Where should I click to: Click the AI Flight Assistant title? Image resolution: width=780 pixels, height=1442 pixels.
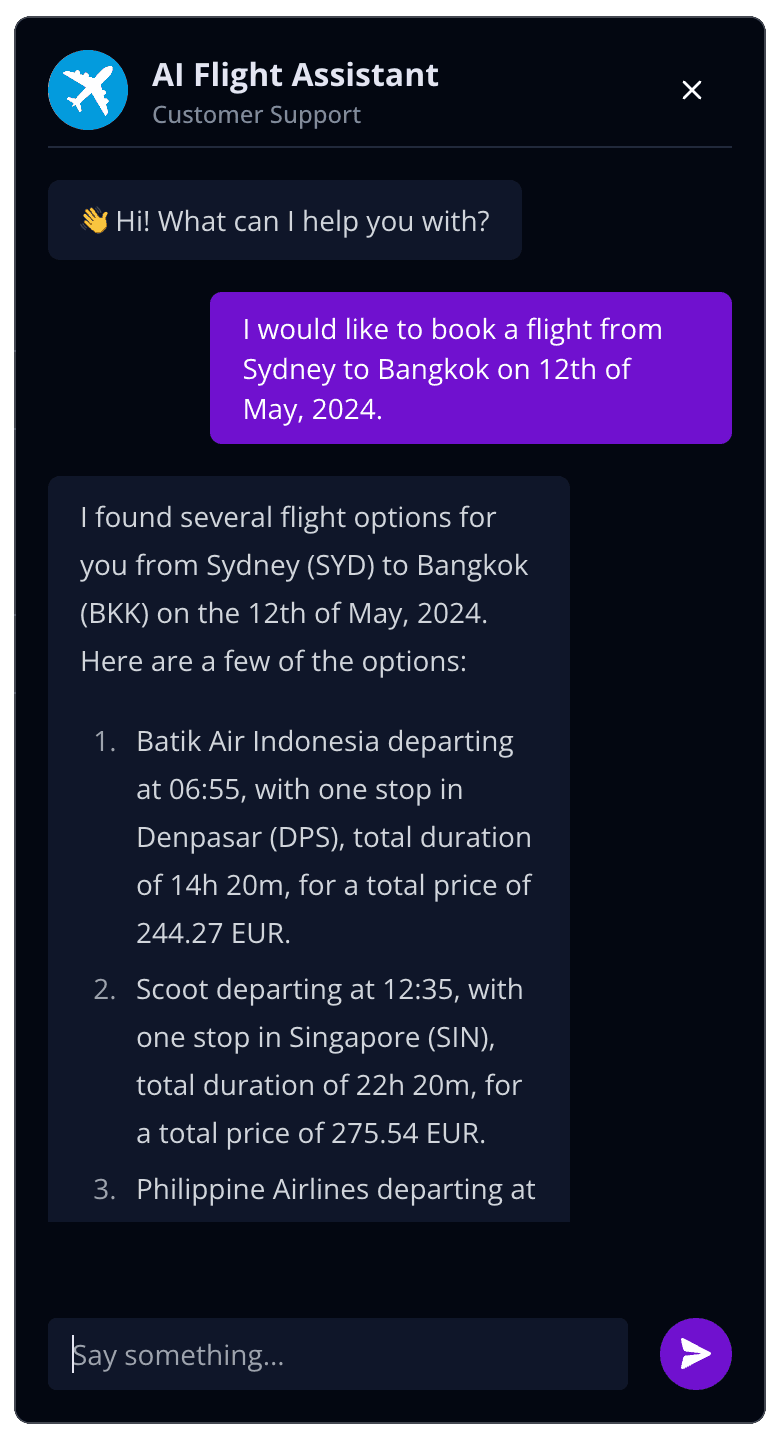296,74
